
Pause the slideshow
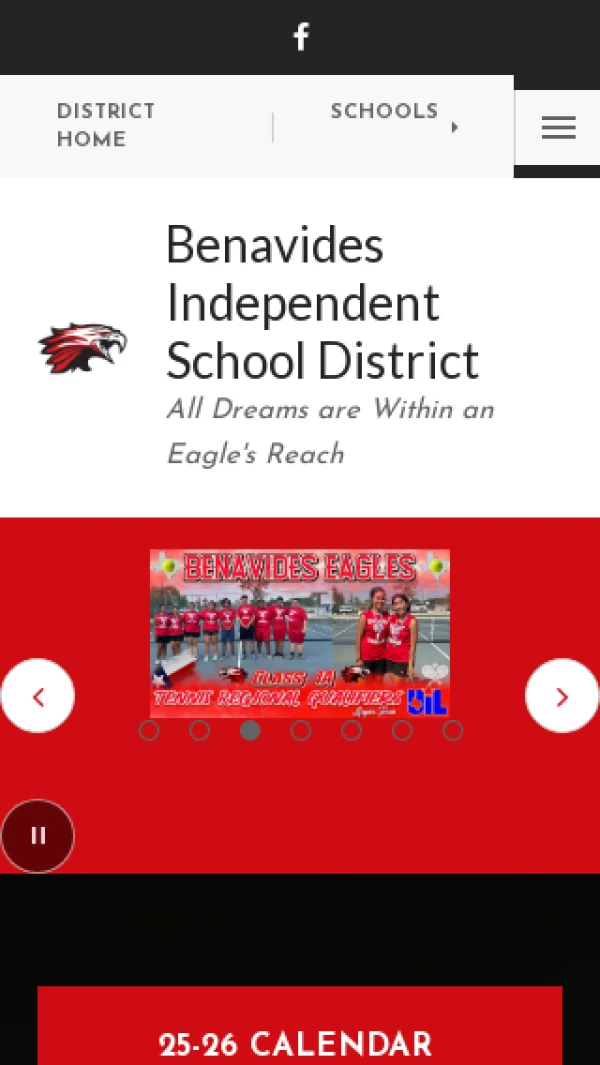(x=38, y=835)
